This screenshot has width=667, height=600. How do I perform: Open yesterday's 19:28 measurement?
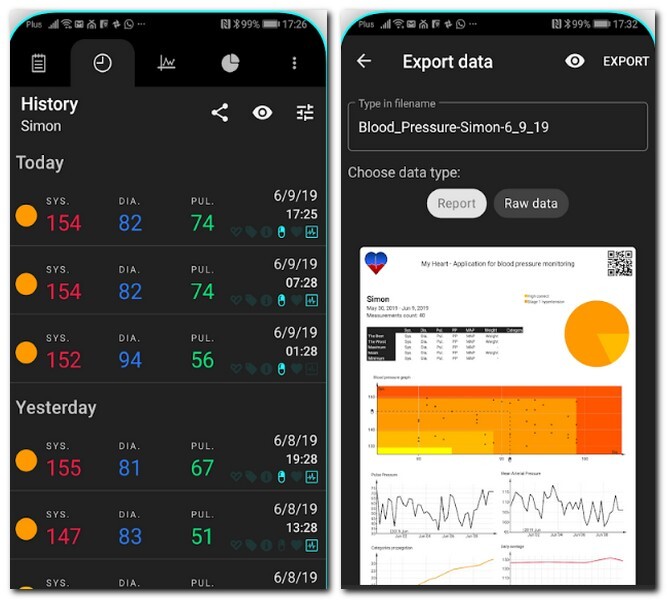pos(168,459)
